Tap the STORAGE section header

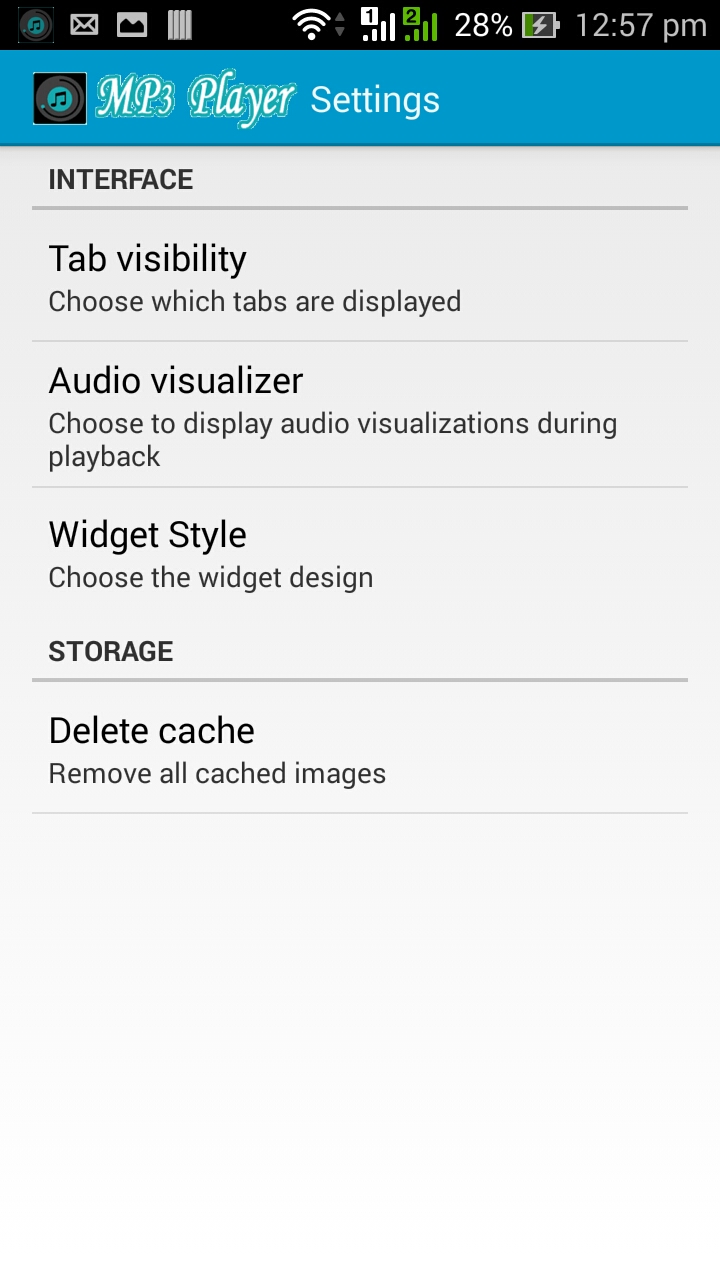pos(111,651)
